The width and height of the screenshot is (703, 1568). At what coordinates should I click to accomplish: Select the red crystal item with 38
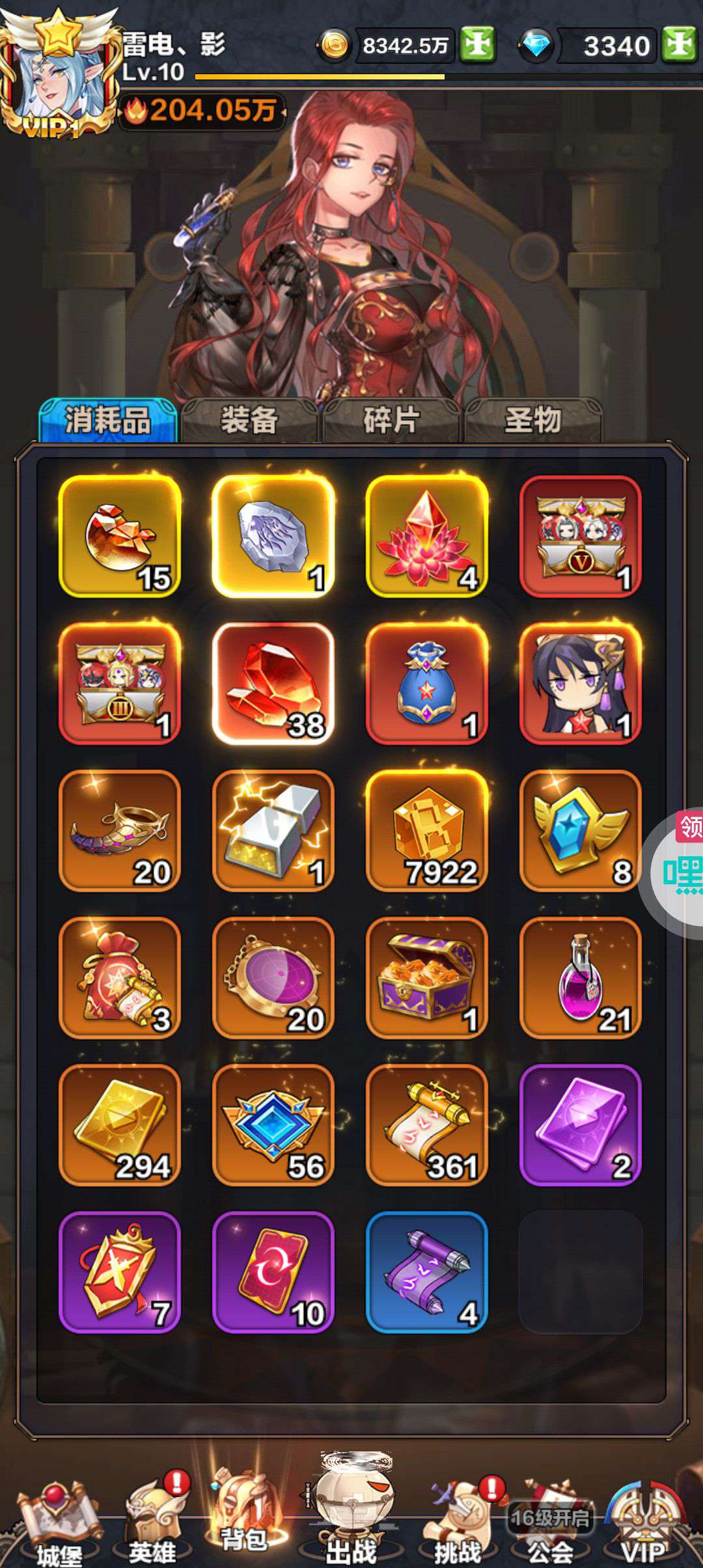pos(273,683)
